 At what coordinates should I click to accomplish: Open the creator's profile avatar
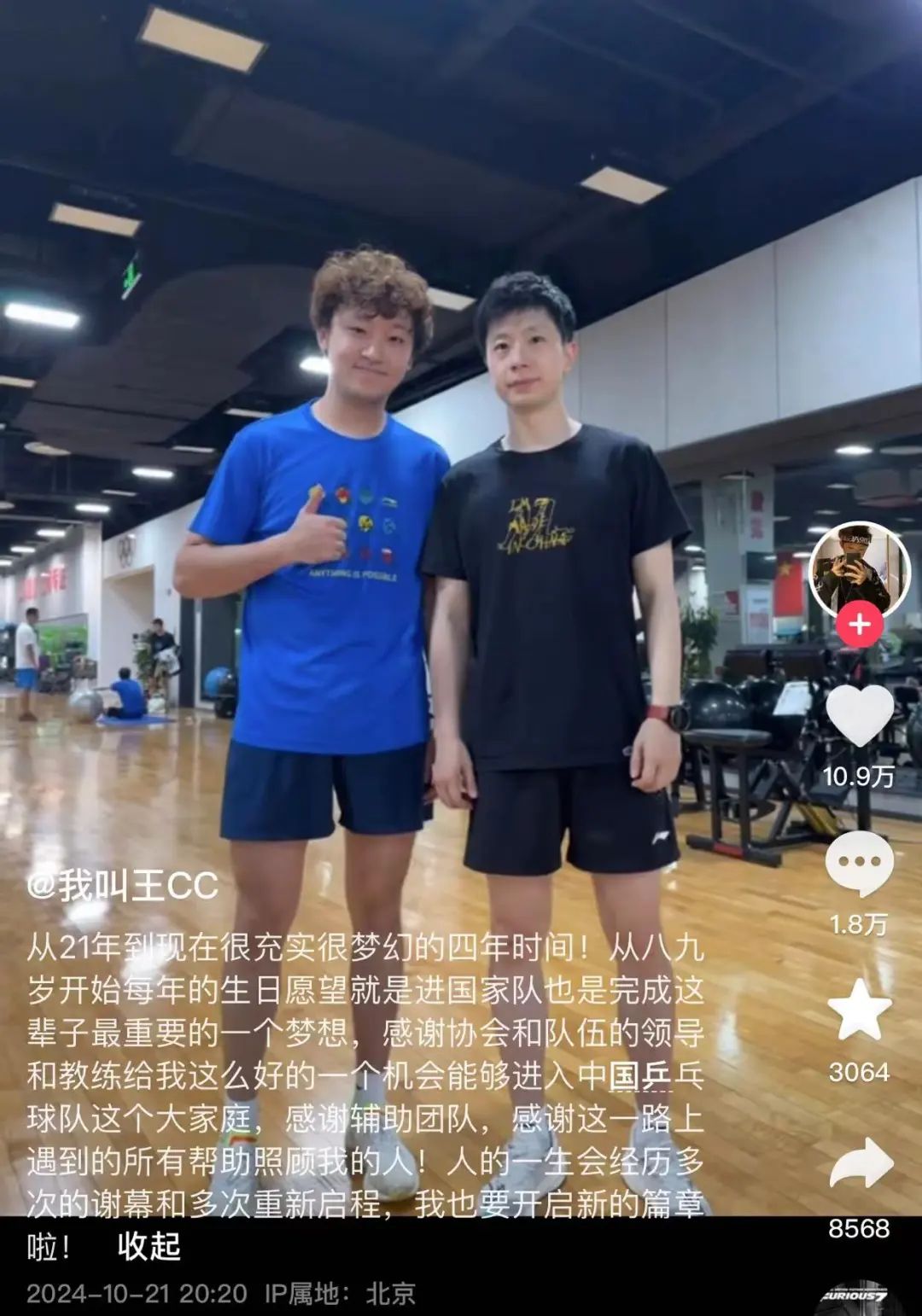click(859, 570)
